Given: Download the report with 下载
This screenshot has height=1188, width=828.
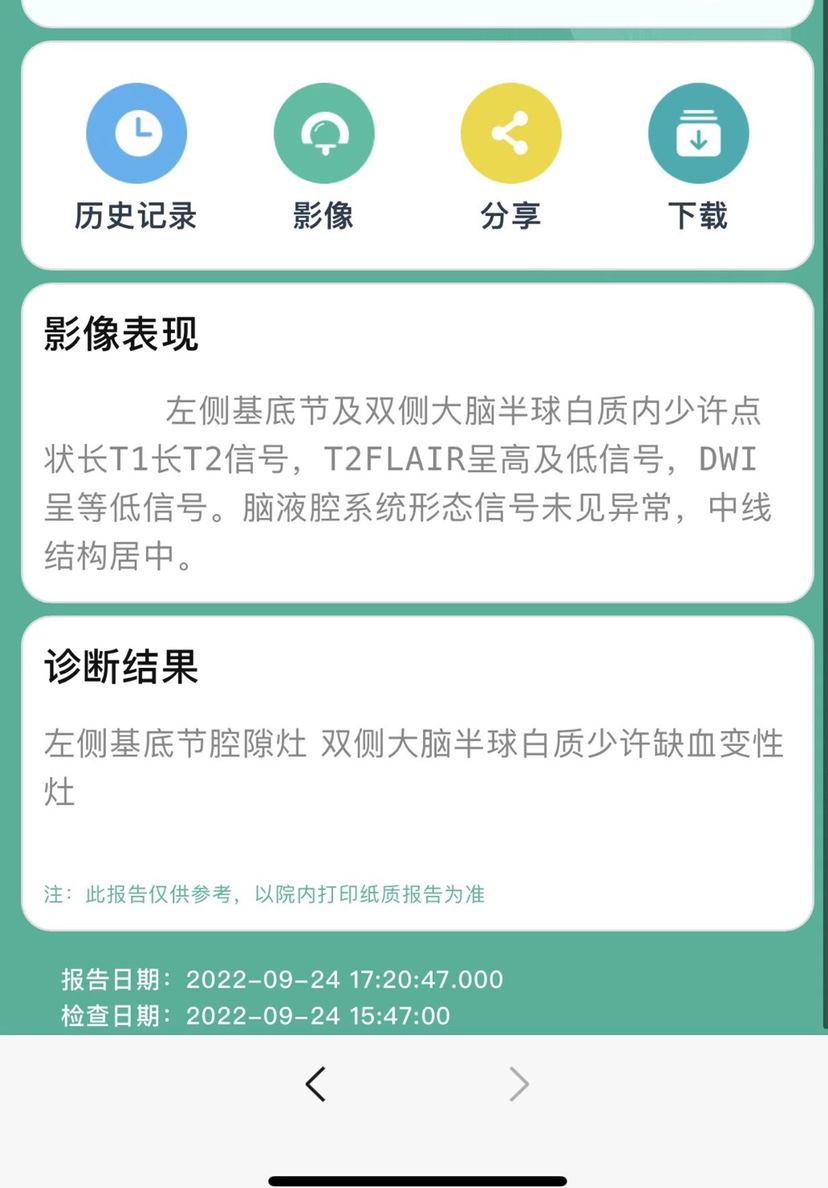Looking at the screenshot, I should 698,134.
